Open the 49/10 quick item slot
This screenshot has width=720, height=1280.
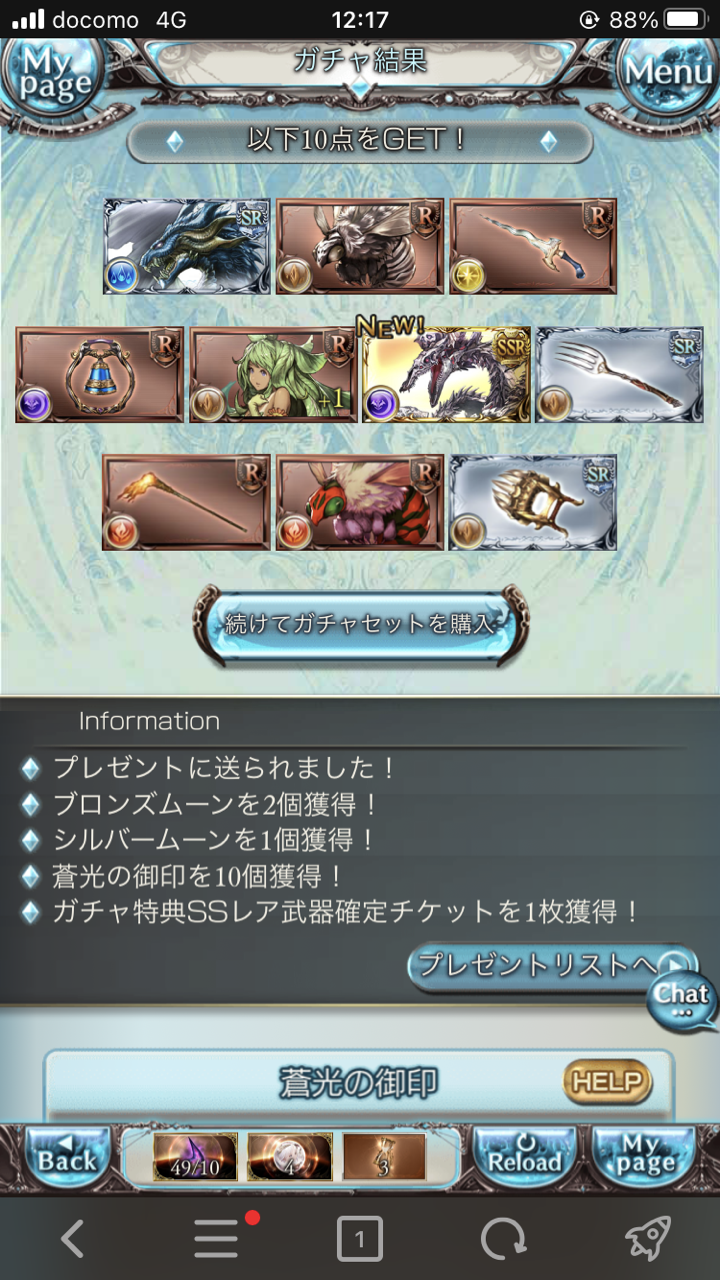(x=195, y=1157)
